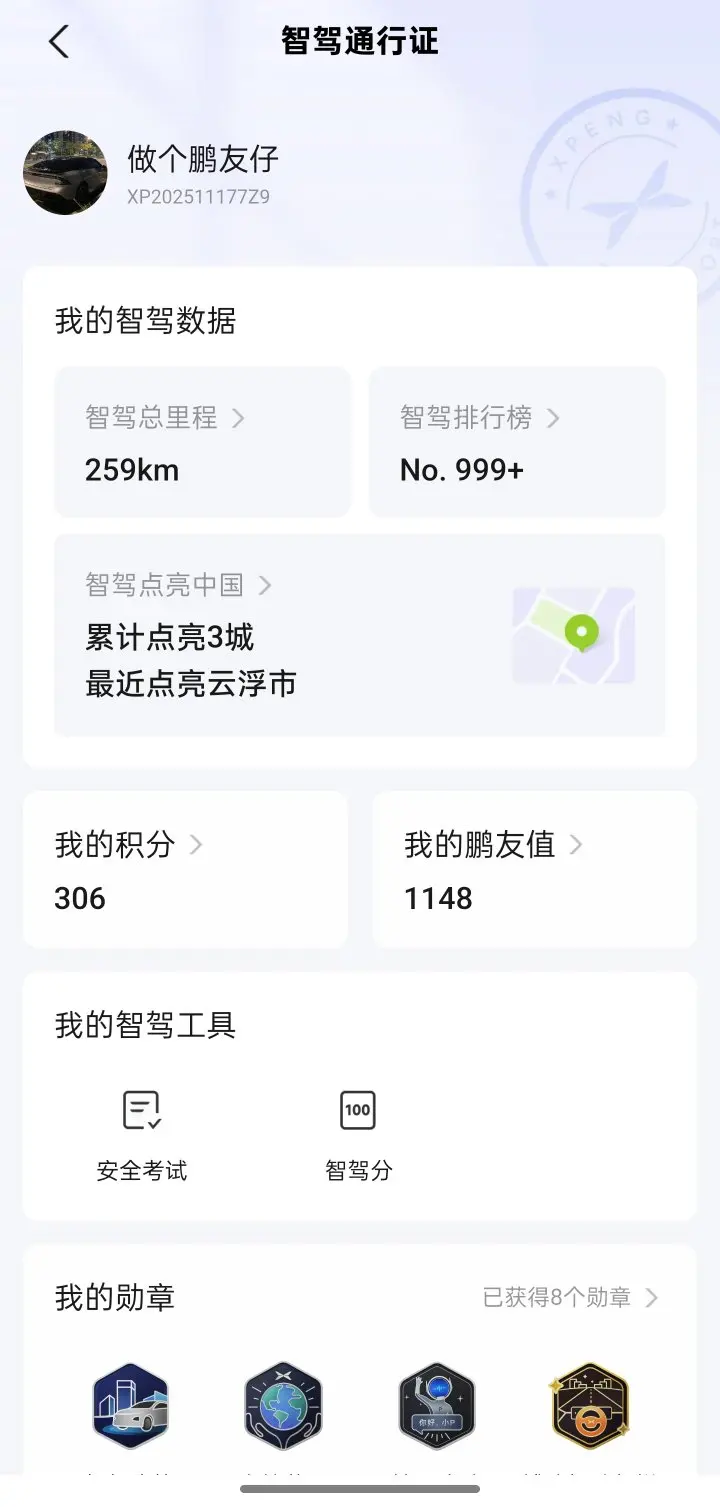720x1507 pixels.
Task: View the 智驾排行榜 ranking
Action: (517, 441)
